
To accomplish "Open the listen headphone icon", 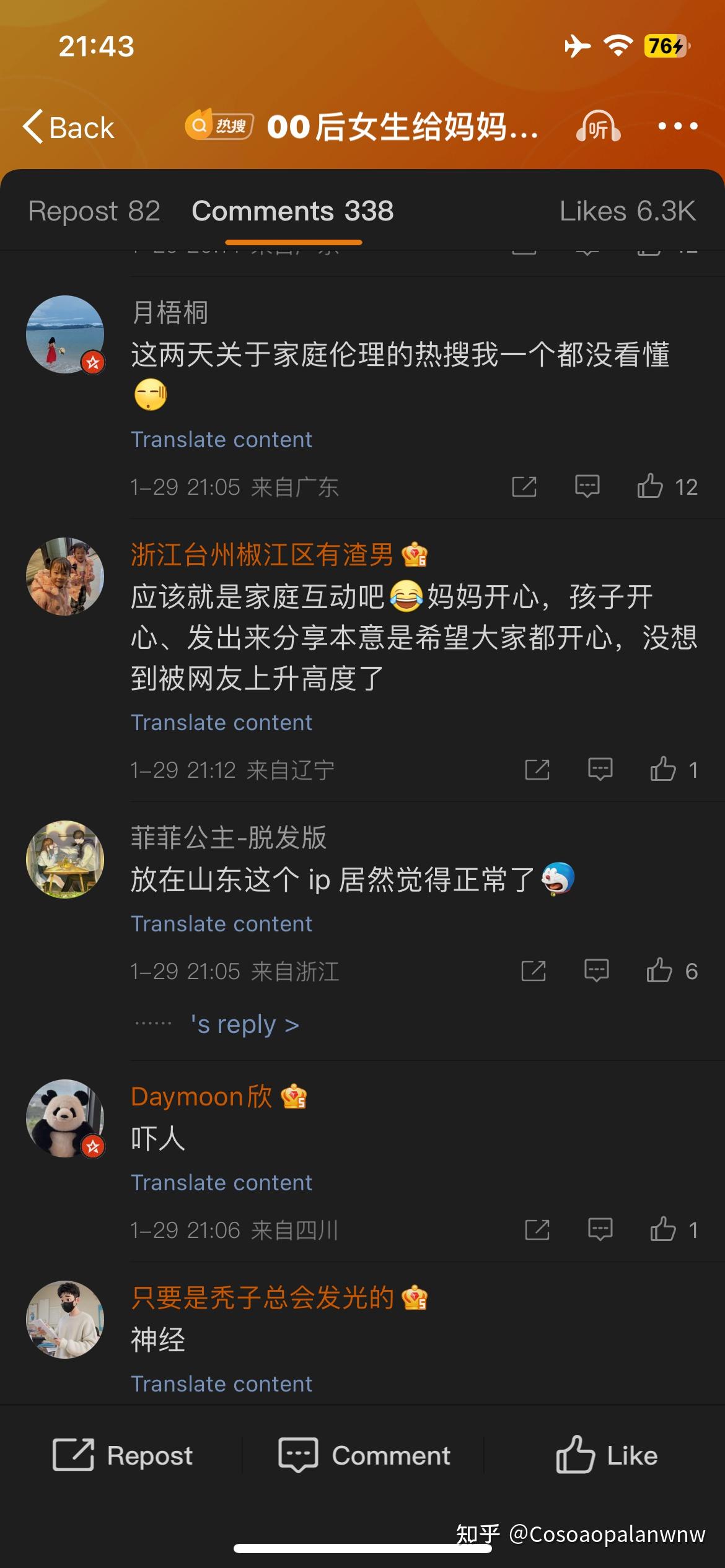I will click(x=597, y=126).
